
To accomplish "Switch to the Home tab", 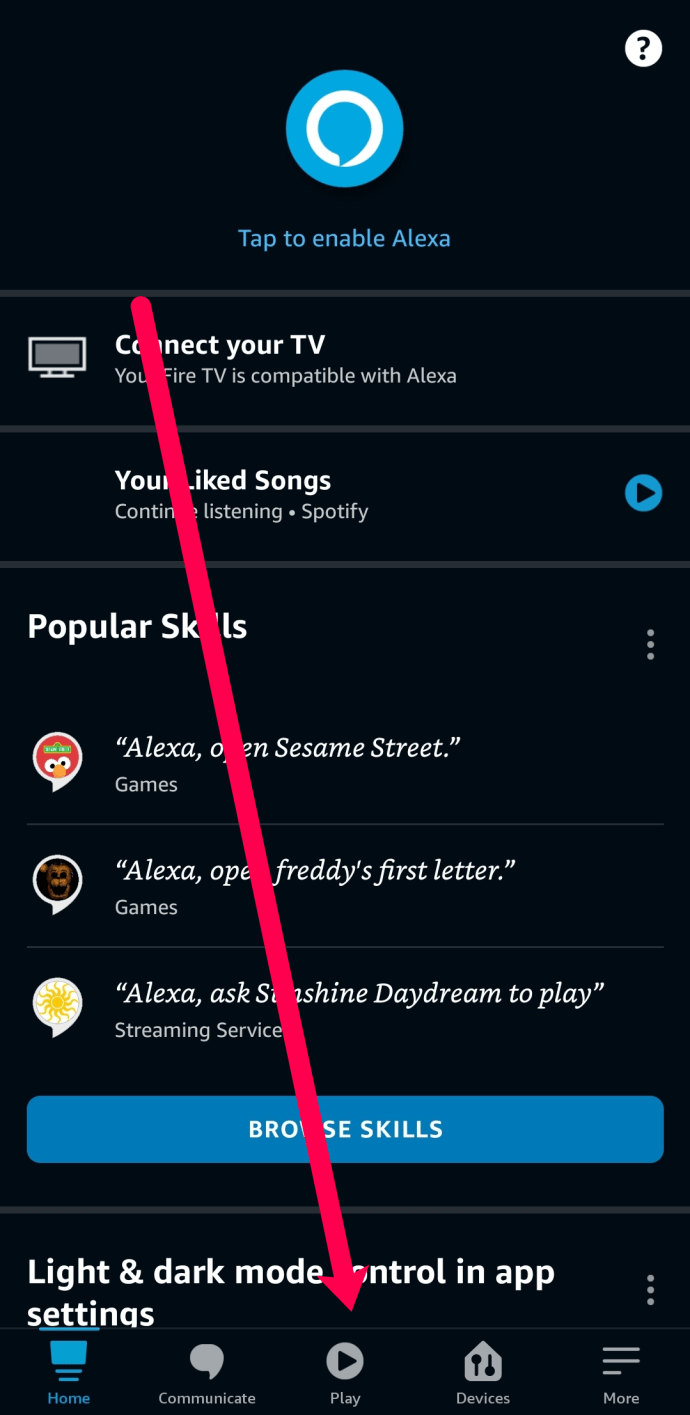I will (x=68, y=1373).
